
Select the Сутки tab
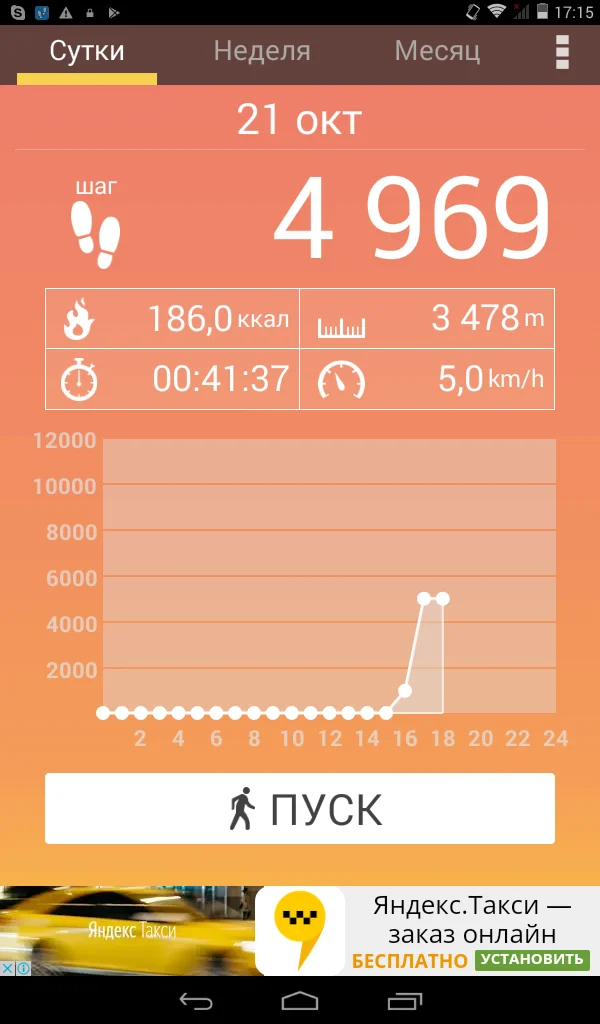pos(87,51)
